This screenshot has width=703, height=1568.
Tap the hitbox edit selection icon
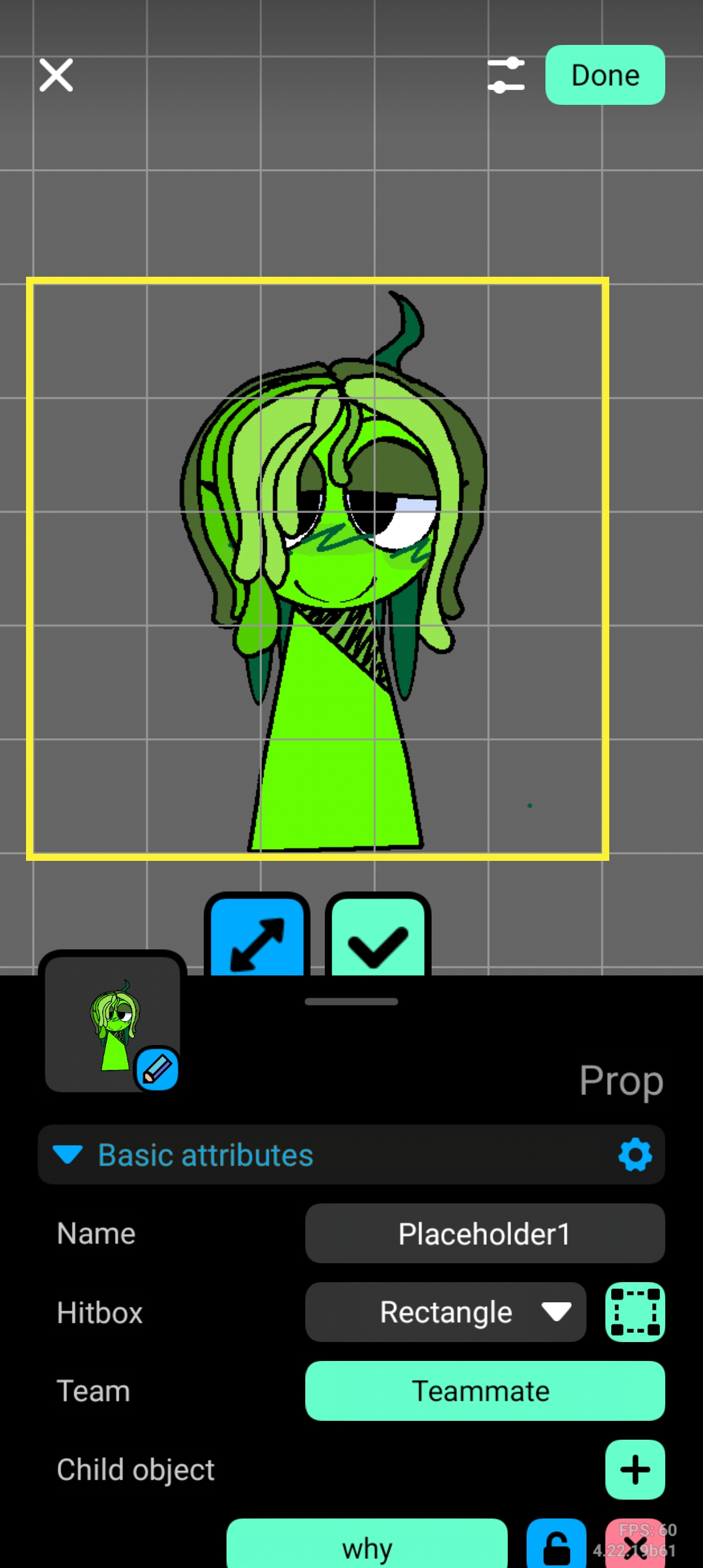click(x=635, y=1312)
